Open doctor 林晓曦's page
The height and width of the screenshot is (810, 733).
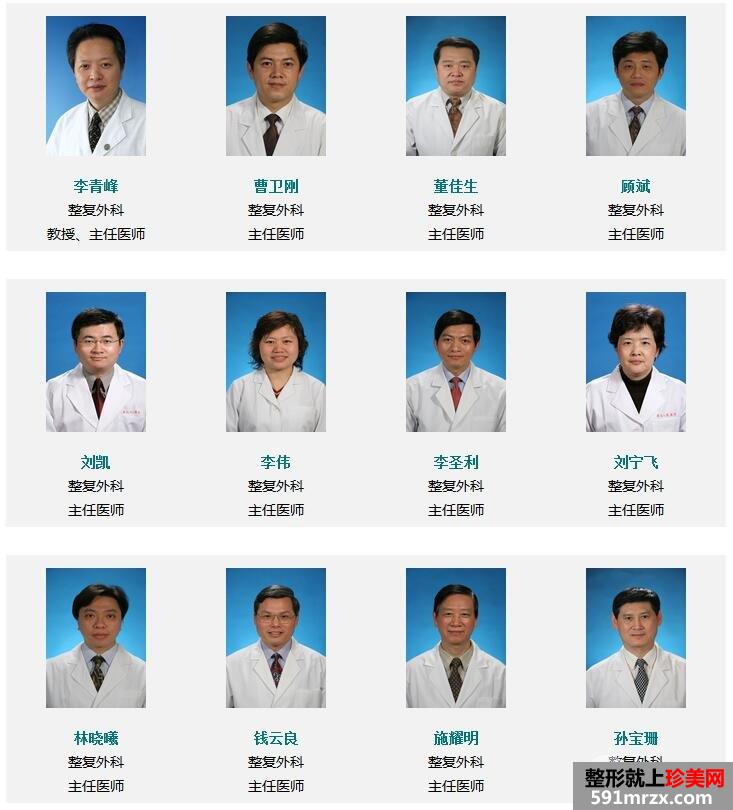pyautogui.click(x=96, y=738)
